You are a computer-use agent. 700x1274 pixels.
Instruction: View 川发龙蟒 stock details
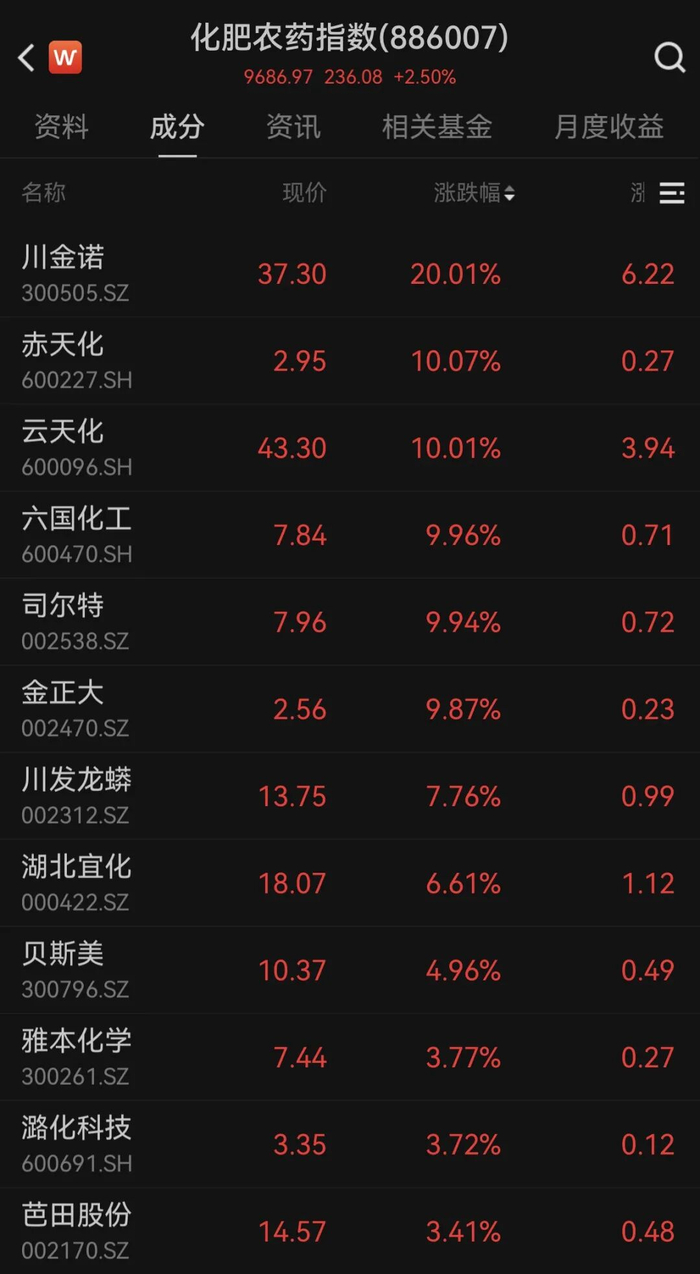[x=350, y=796]
